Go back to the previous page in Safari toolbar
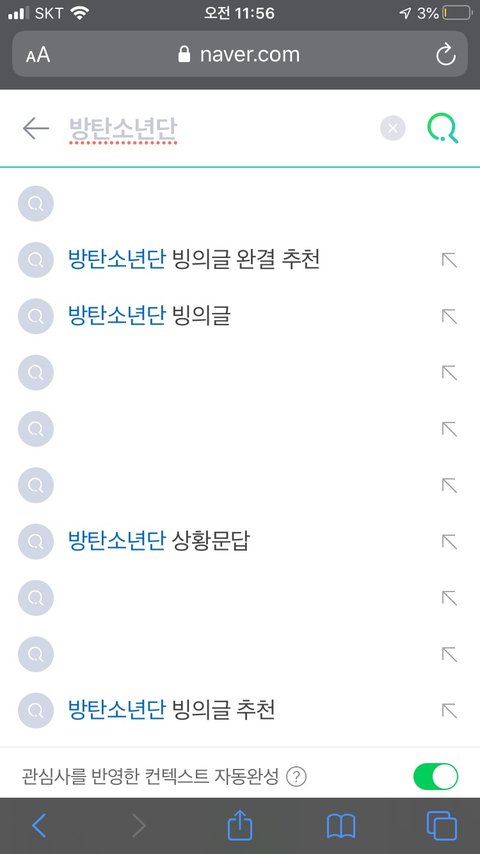 coord(39,826)
